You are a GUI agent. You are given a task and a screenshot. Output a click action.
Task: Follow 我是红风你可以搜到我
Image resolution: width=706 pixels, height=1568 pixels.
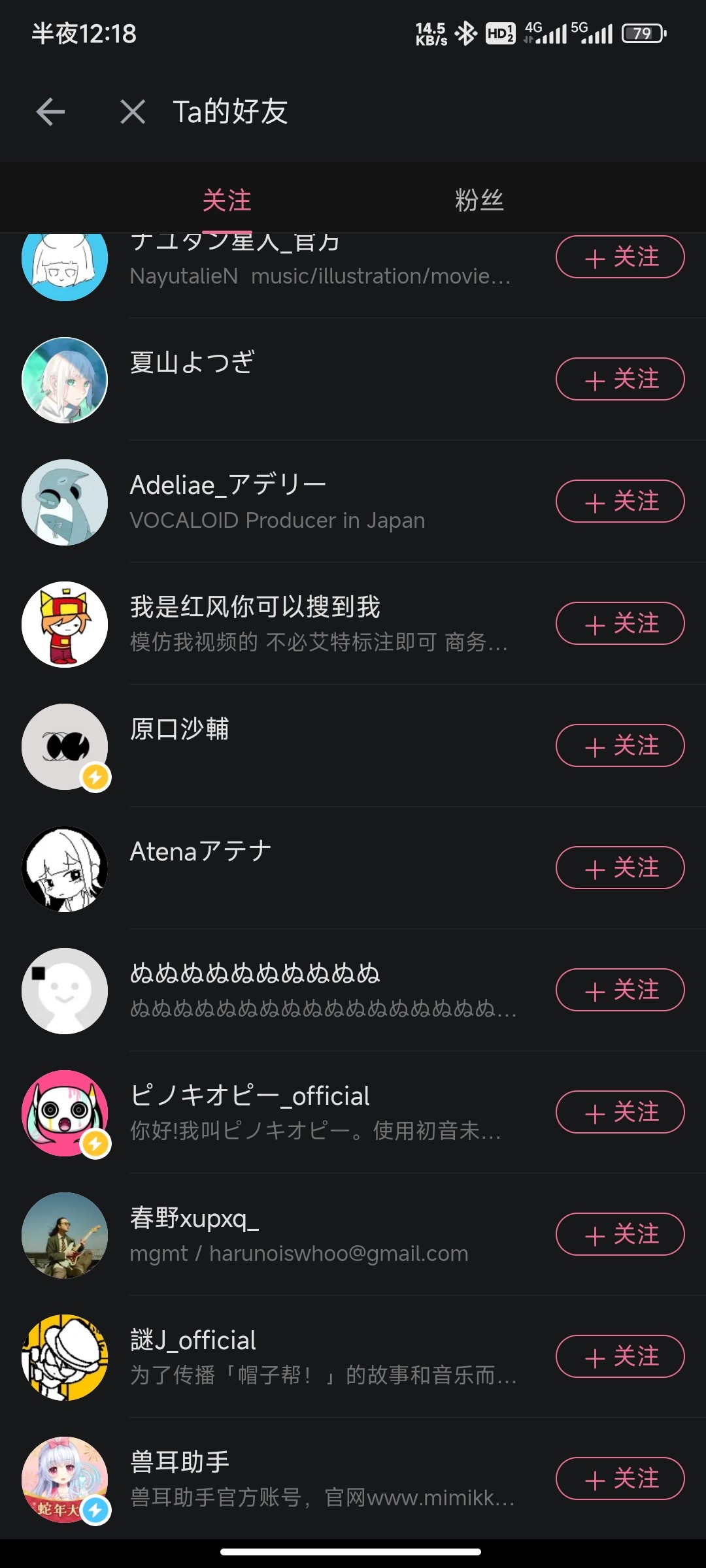pos(620,623)
